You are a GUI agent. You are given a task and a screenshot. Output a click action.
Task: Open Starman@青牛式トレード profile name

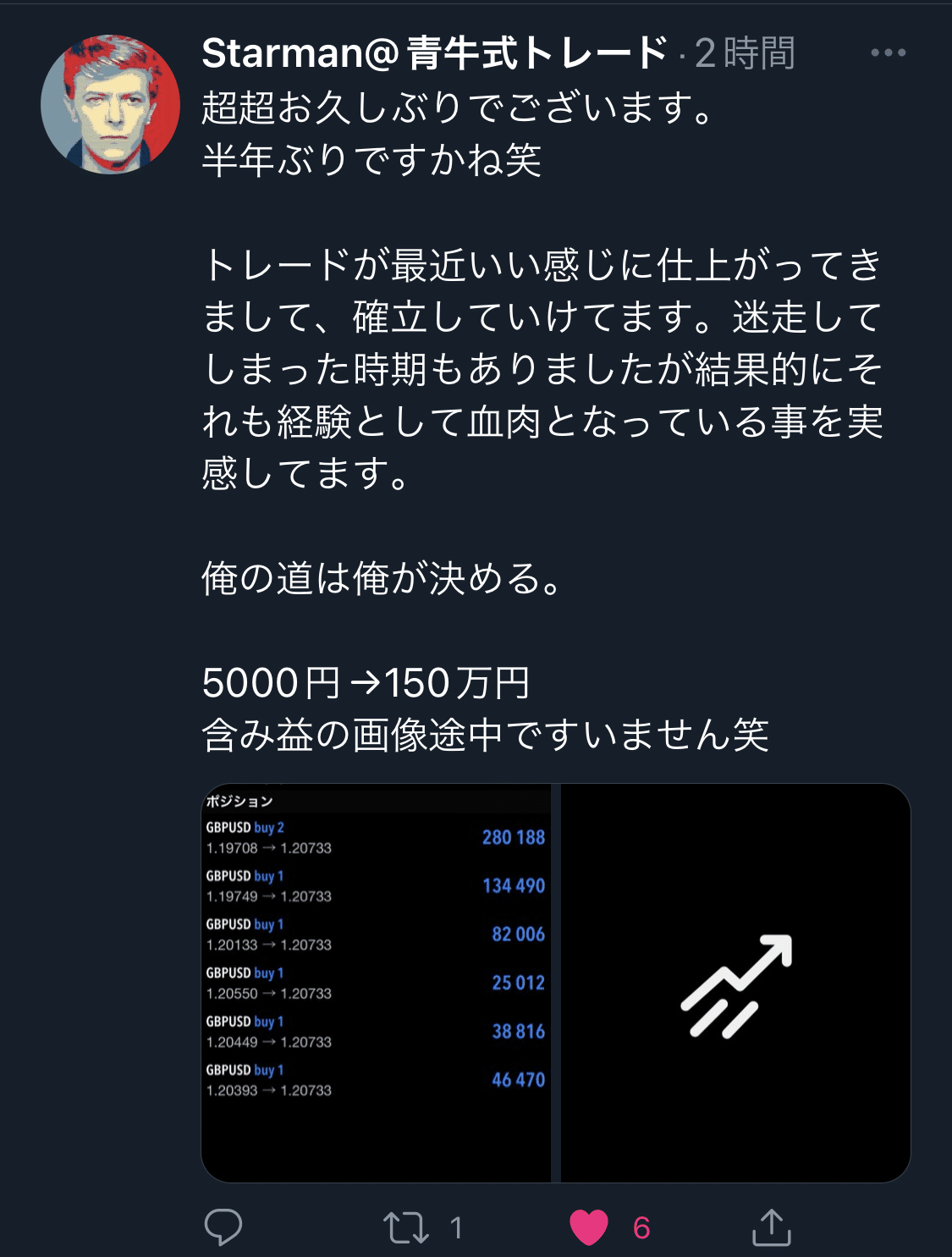coord(435,52)
